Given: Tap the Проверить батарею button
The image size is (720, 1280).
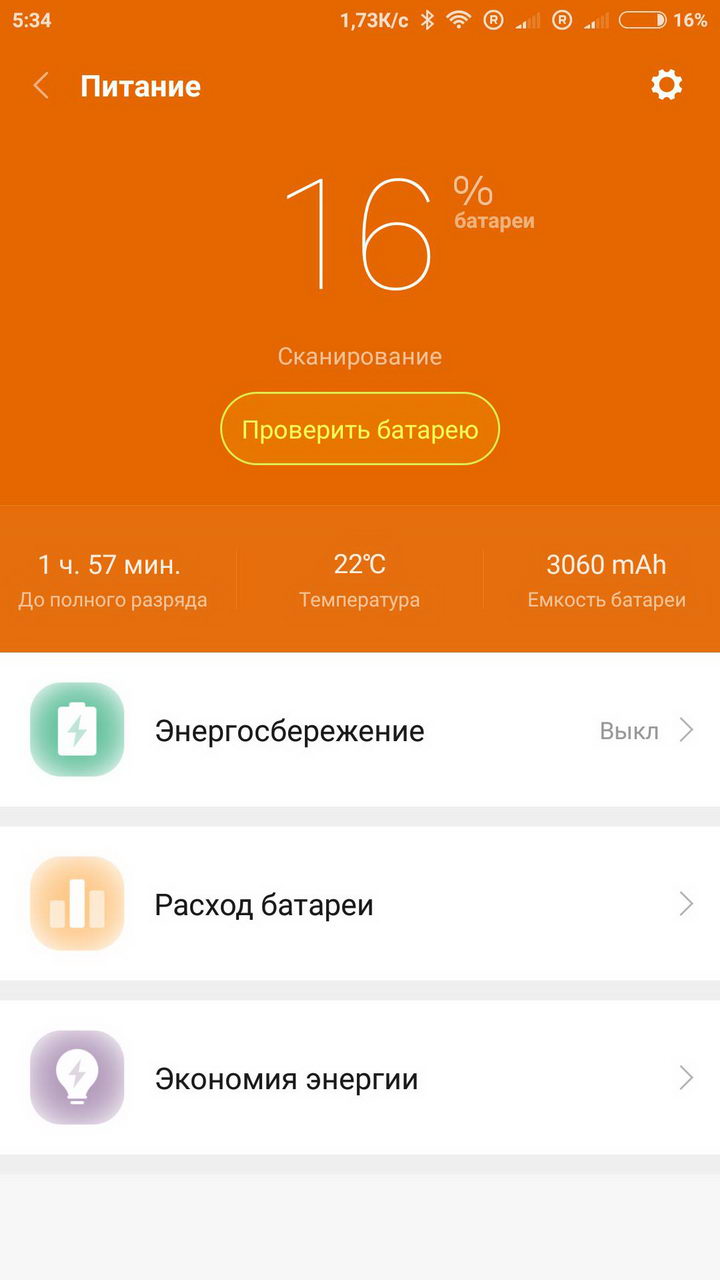Looking at the screenshot, I should click(360, 430).
